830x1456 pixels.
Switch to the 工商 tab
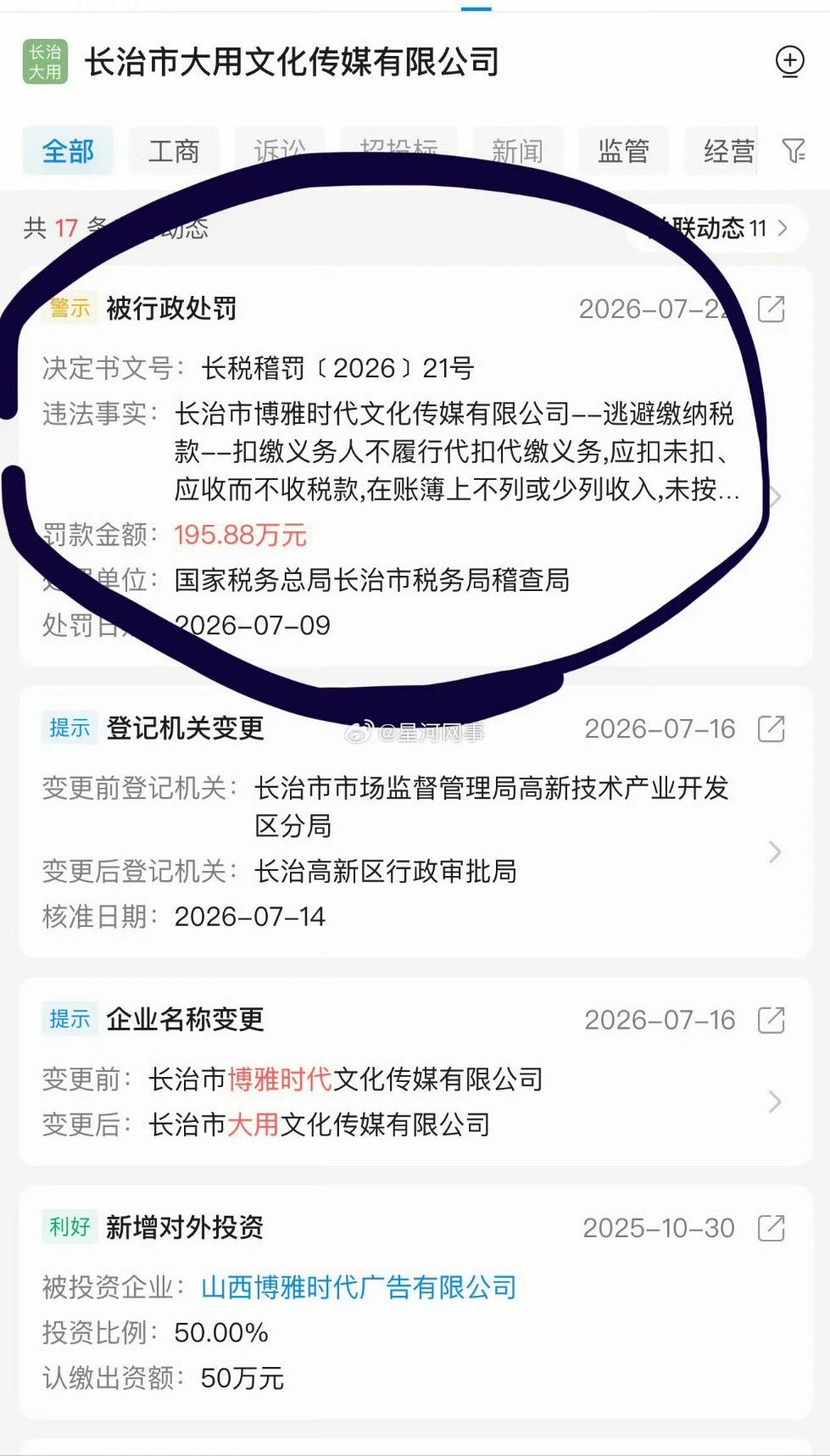coord(174,151)
